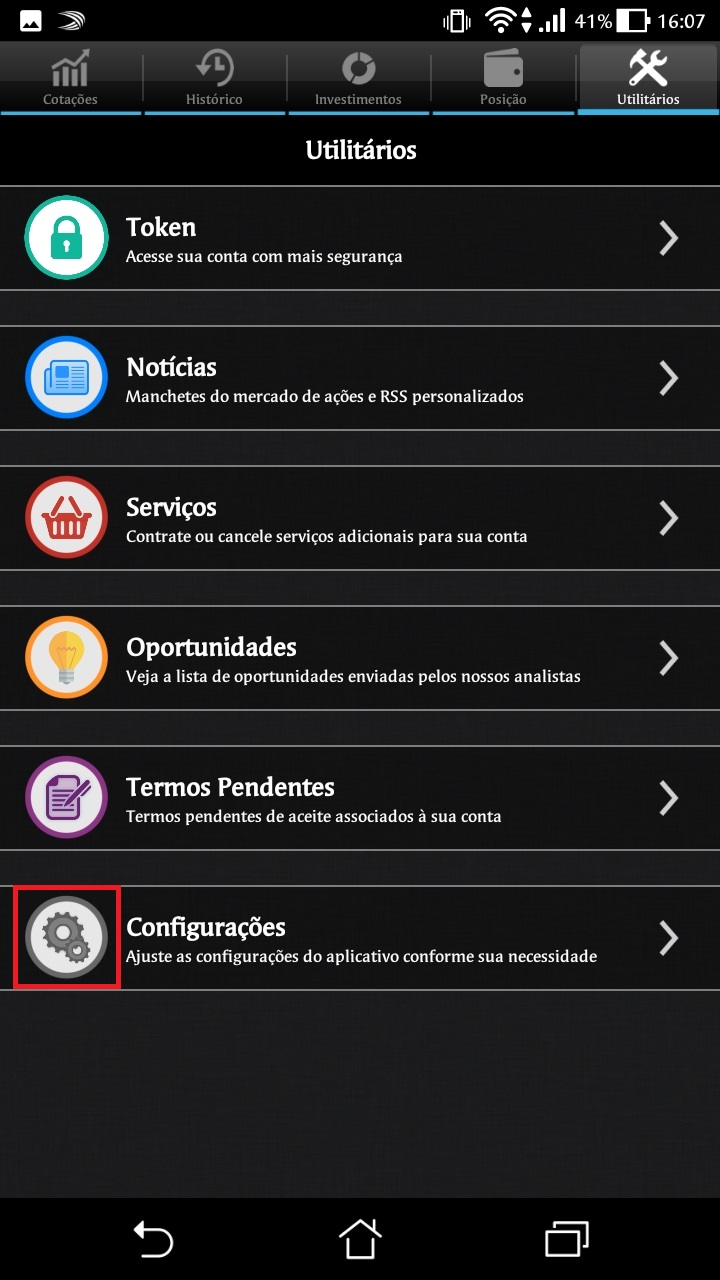720x1280 pixels.
Task: Open the Serviços row
Action: tap(360, 518)
